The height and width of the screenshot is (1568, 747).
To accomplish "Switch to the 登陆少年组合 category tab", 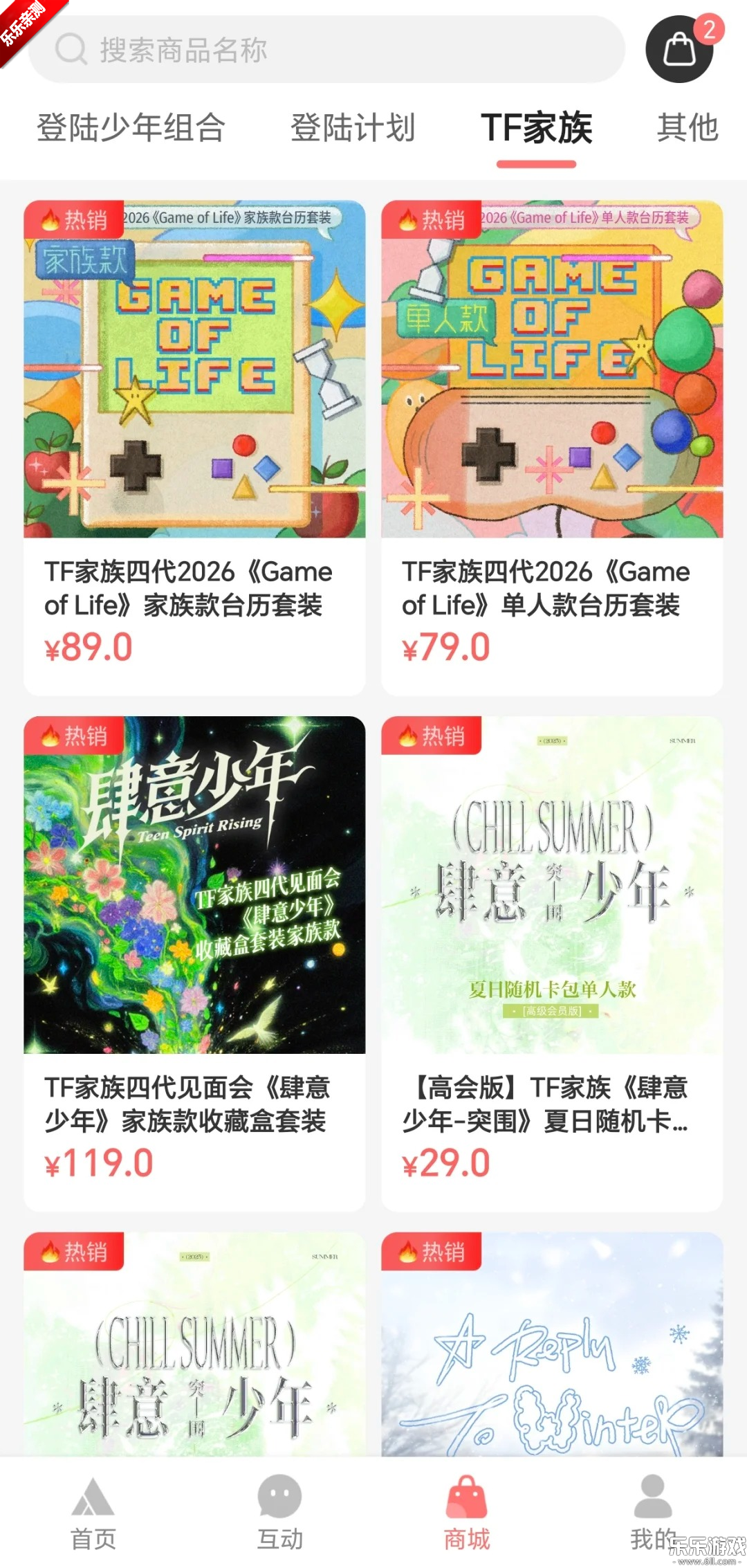I will pos(131,128).
